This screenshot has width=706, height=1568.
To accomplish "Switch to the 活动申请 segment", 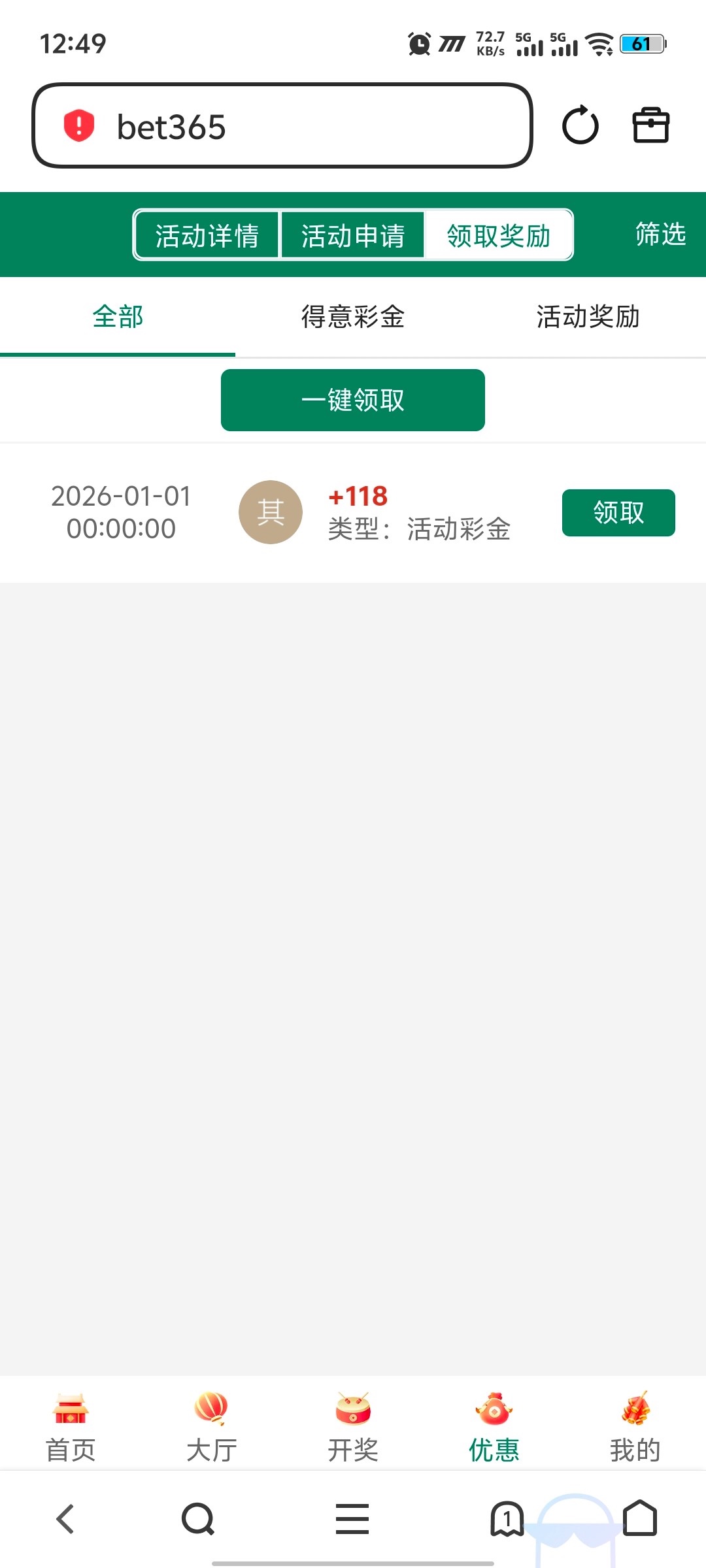I will [352, 235].
